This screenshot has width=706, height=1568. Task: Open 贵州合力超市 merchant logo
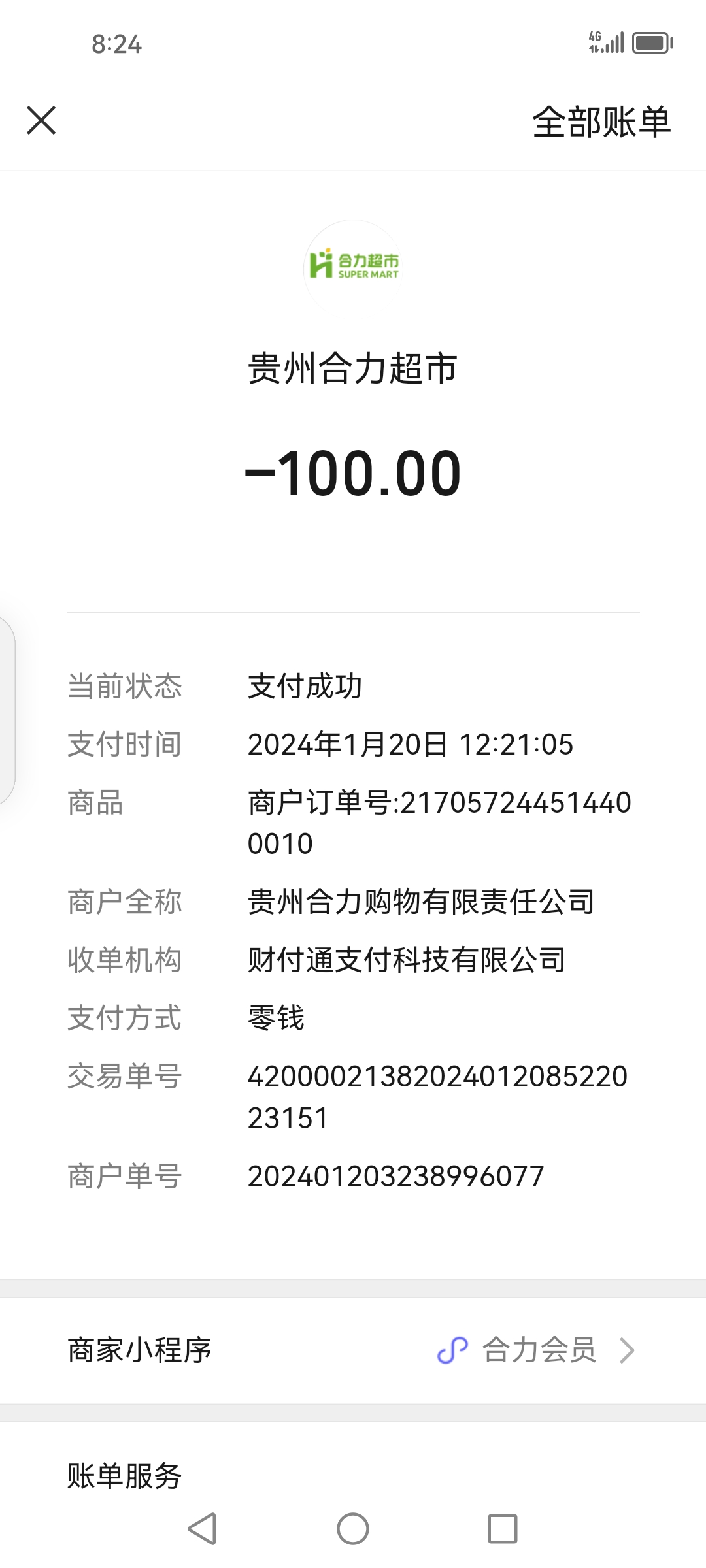(353, 267)
